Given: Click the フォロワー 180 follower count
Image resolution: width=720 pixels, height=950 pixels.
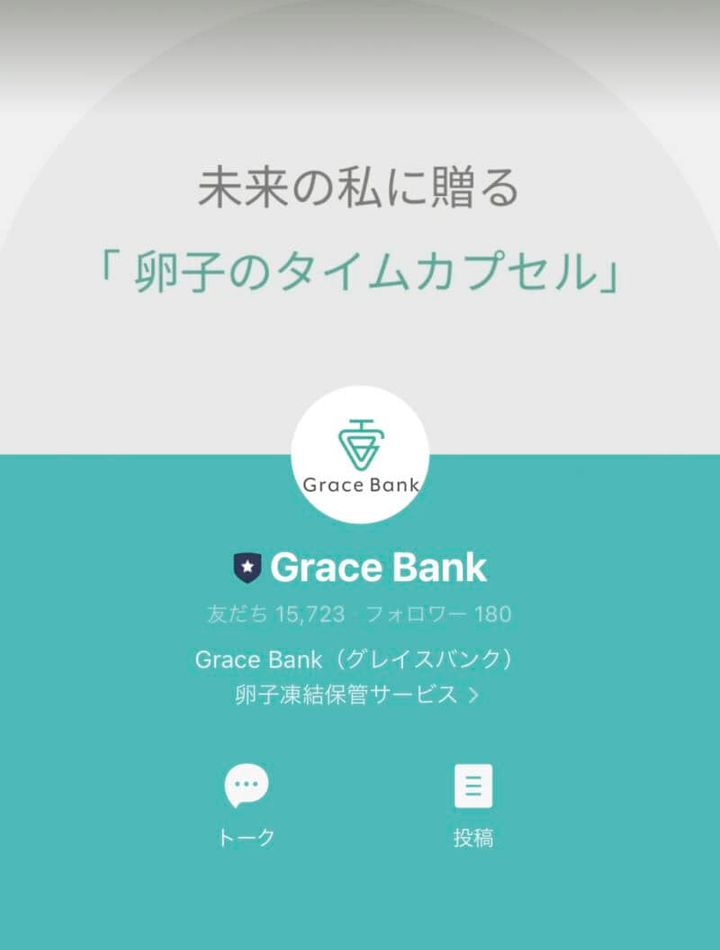Looking at the screenshot, I should pos(442,615).
